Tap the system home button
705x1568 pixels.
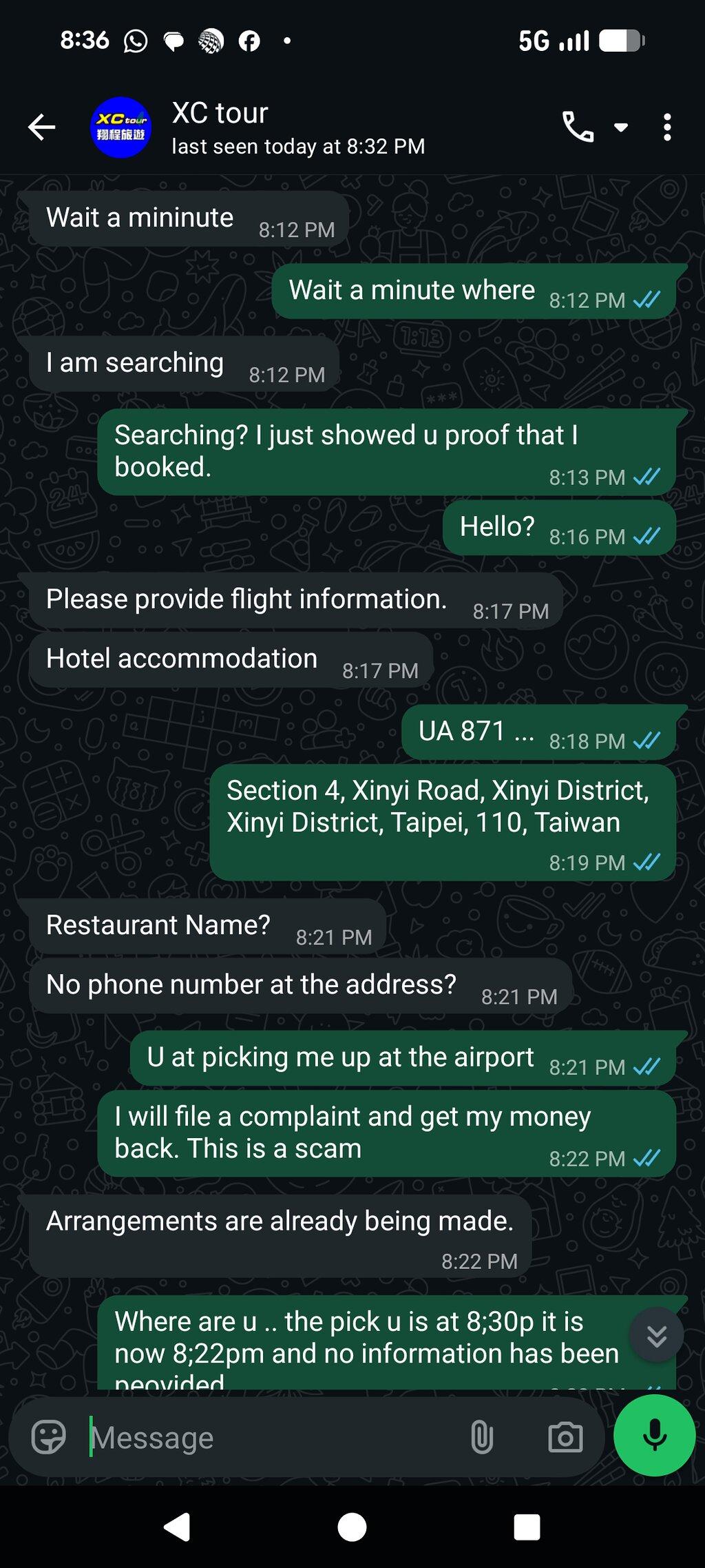(352, 1527)
